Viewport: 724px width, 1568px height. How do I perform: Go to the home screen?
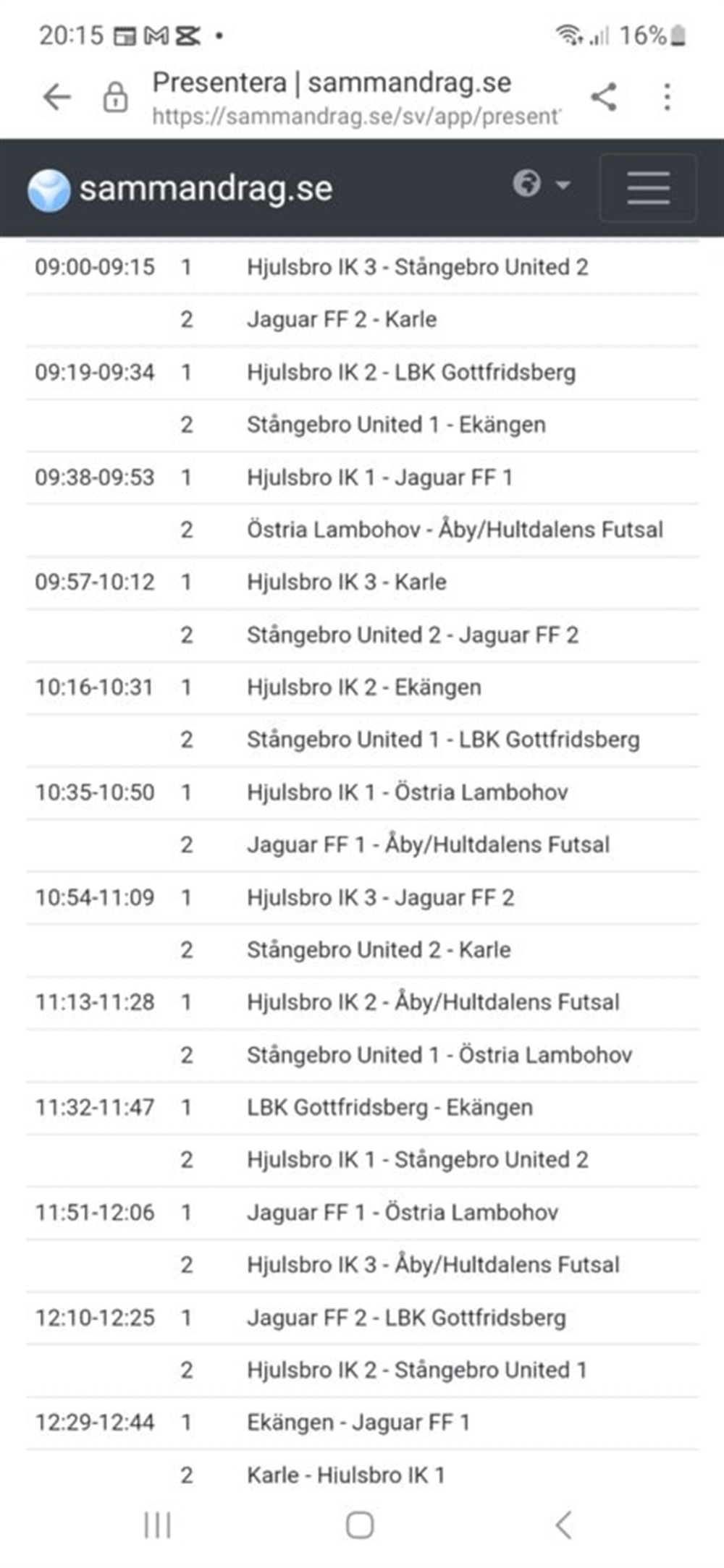tap(360, 1525)
